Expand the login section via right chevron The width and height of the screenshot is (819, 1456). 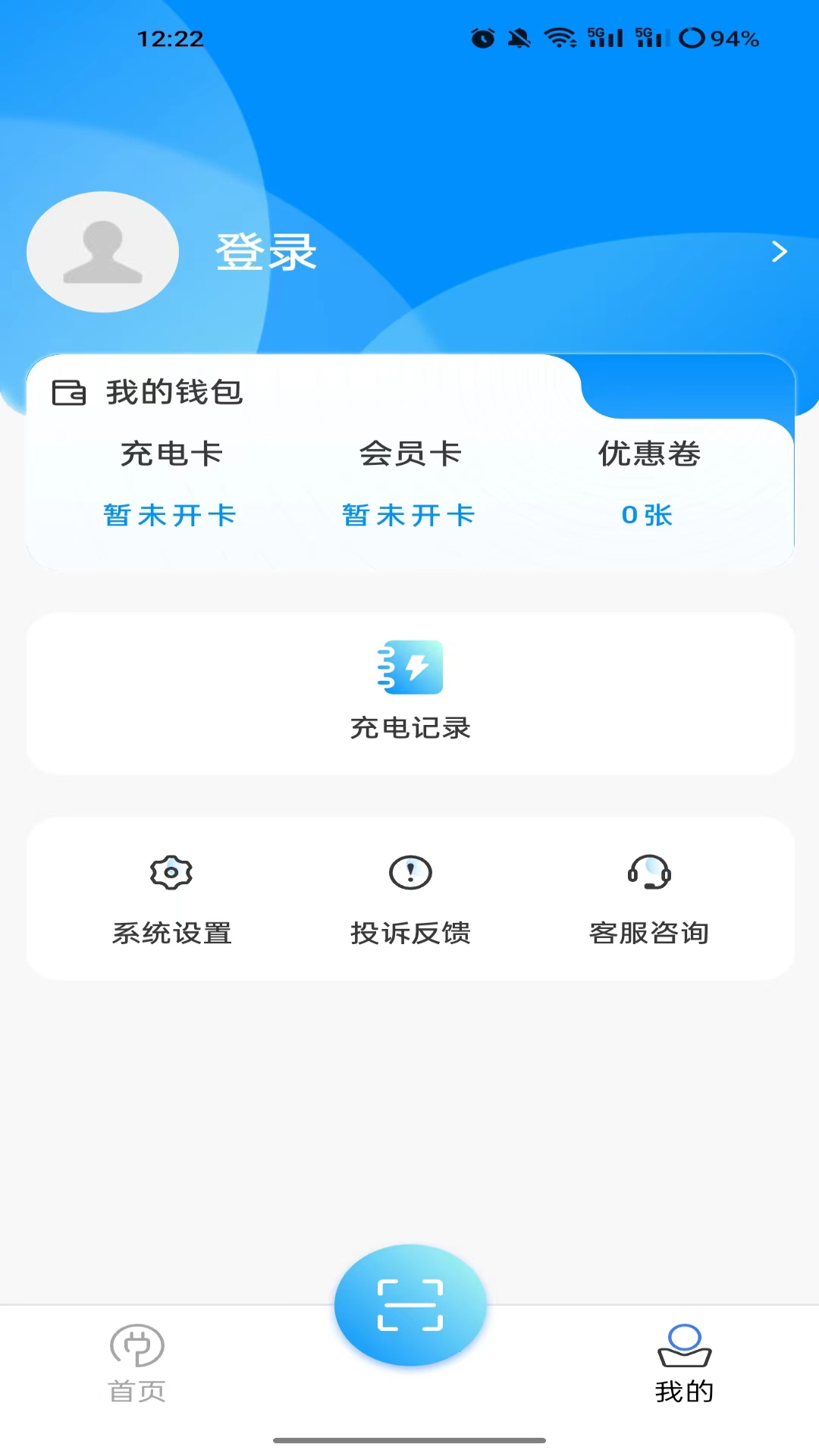tap(780, 252)
